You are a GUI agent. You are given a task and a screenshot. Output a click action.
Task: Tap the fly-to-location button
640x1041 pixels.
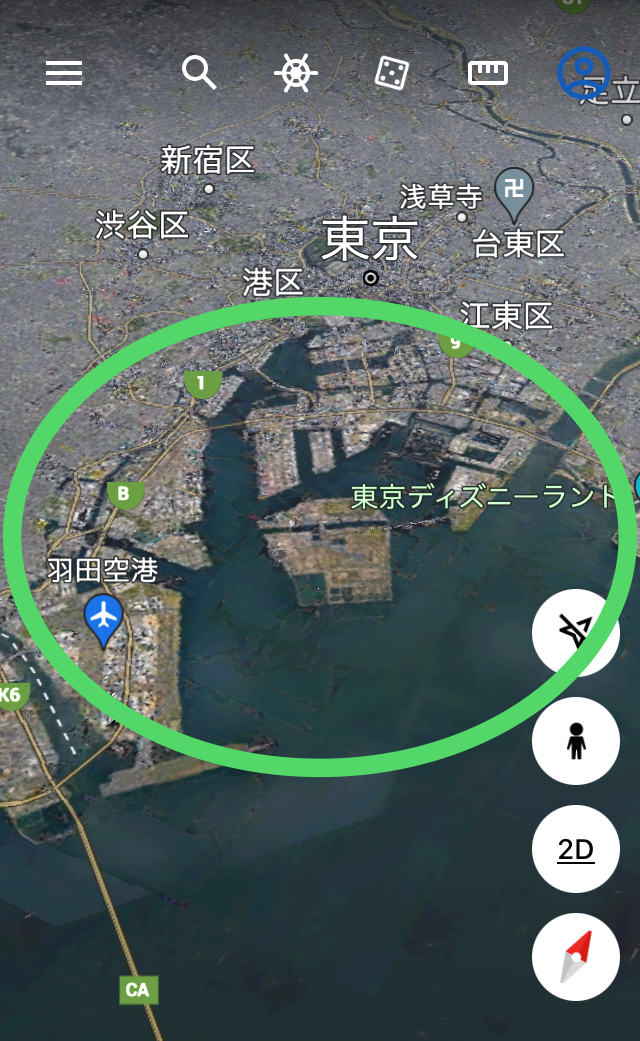(x=576, y=632)
